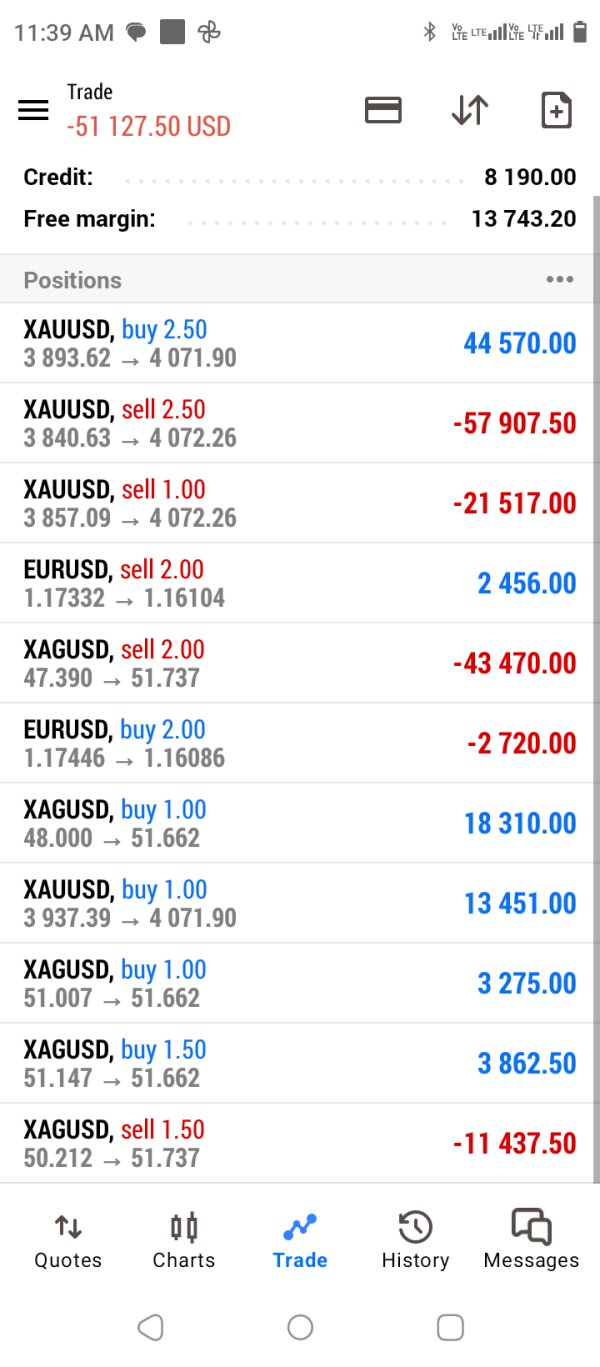600x1367 pixels.
Task: Open XAGUSD sell 1.50 position
Action: pyautogui.click(x=300, y=1143)
